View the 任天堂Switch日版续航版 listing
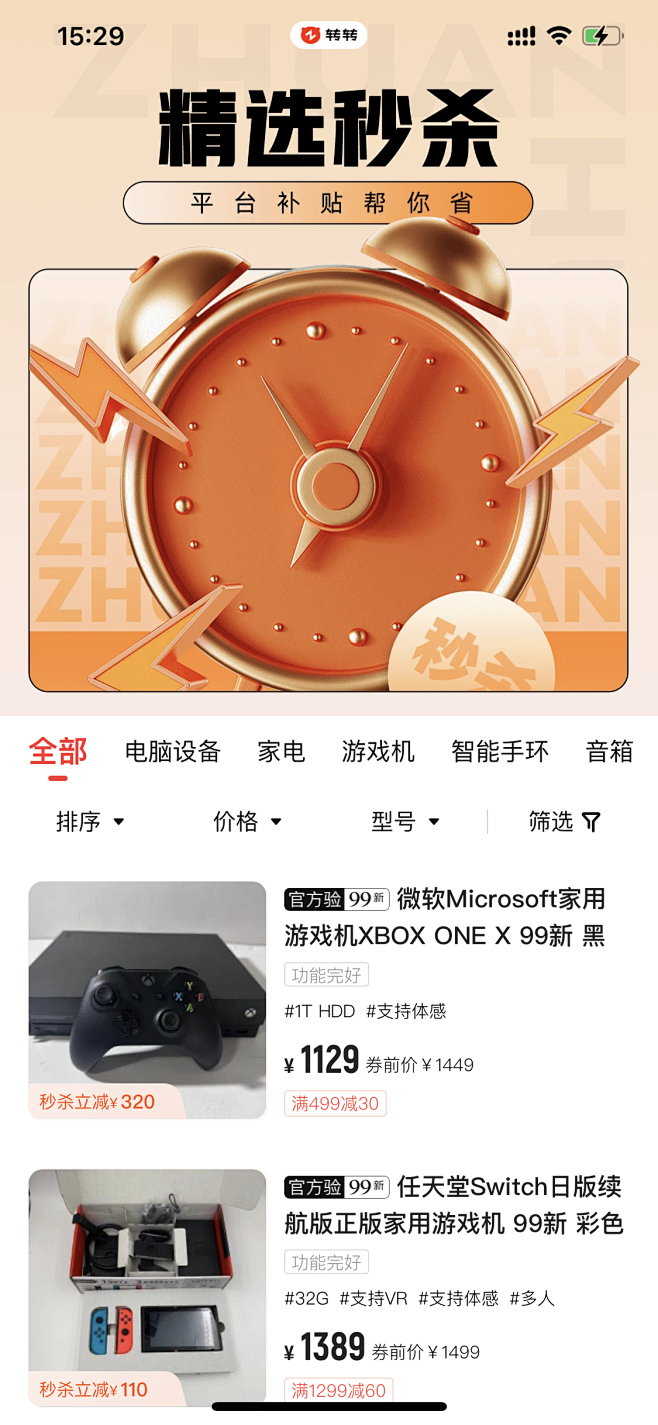The width and height of the screenshot is (658, 1425). coord(329,1288)
